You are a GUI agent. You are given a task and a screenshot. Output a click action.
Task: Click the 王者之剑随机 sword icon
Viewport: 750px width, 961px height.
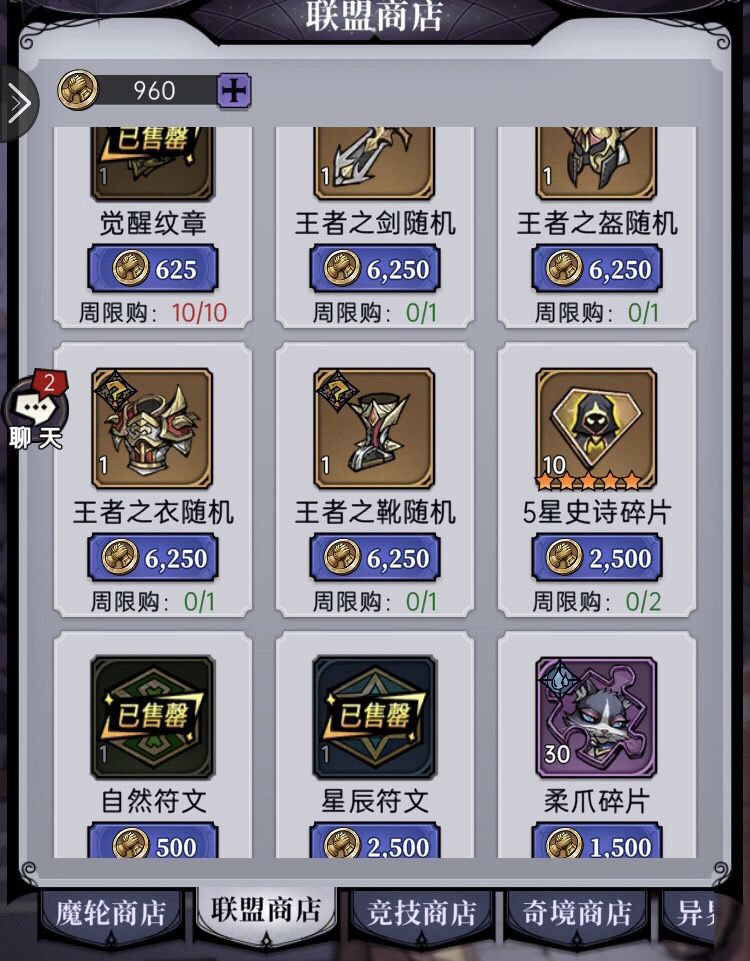point(374,160)
